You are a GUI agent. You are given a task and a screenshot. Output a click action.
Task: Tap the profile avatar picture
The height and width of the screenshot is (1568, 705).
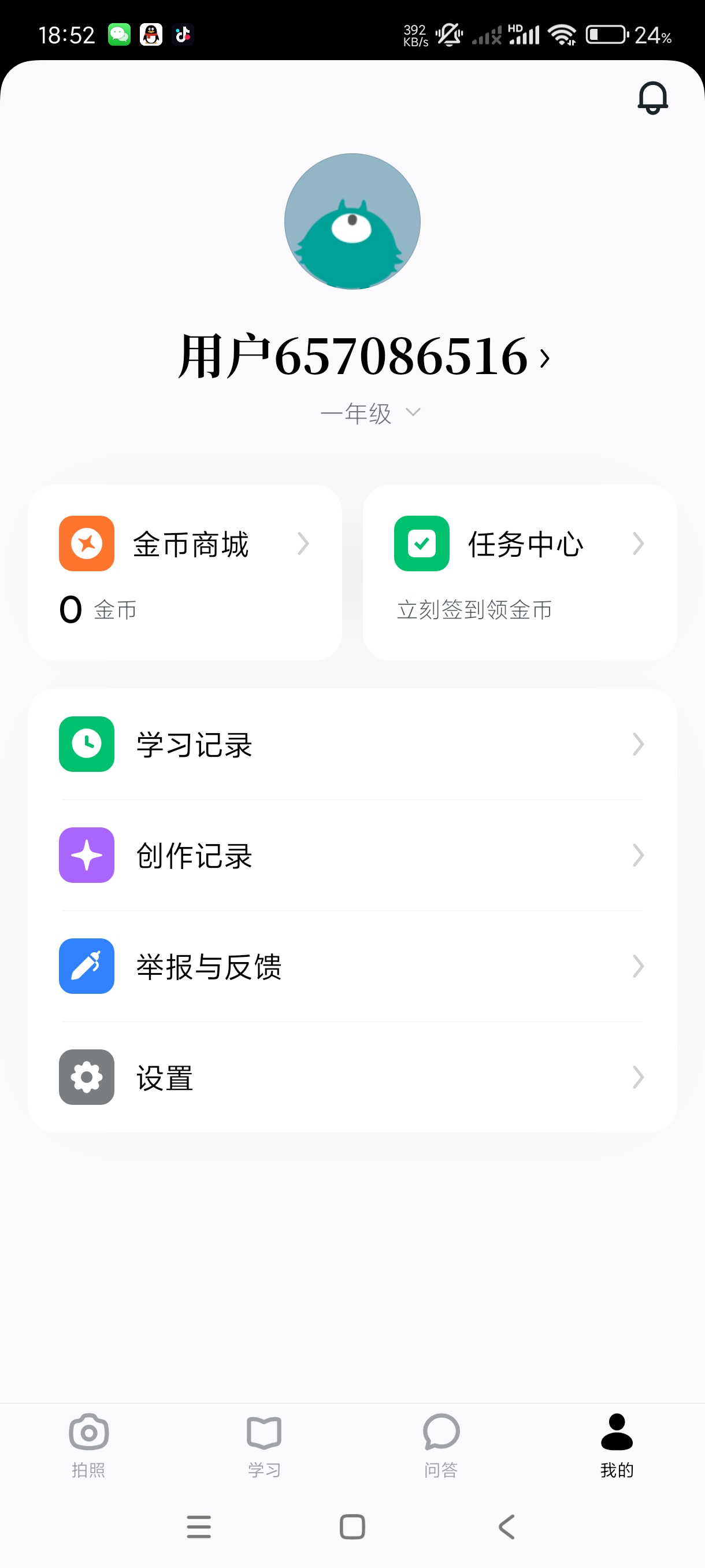pos(352,221)
